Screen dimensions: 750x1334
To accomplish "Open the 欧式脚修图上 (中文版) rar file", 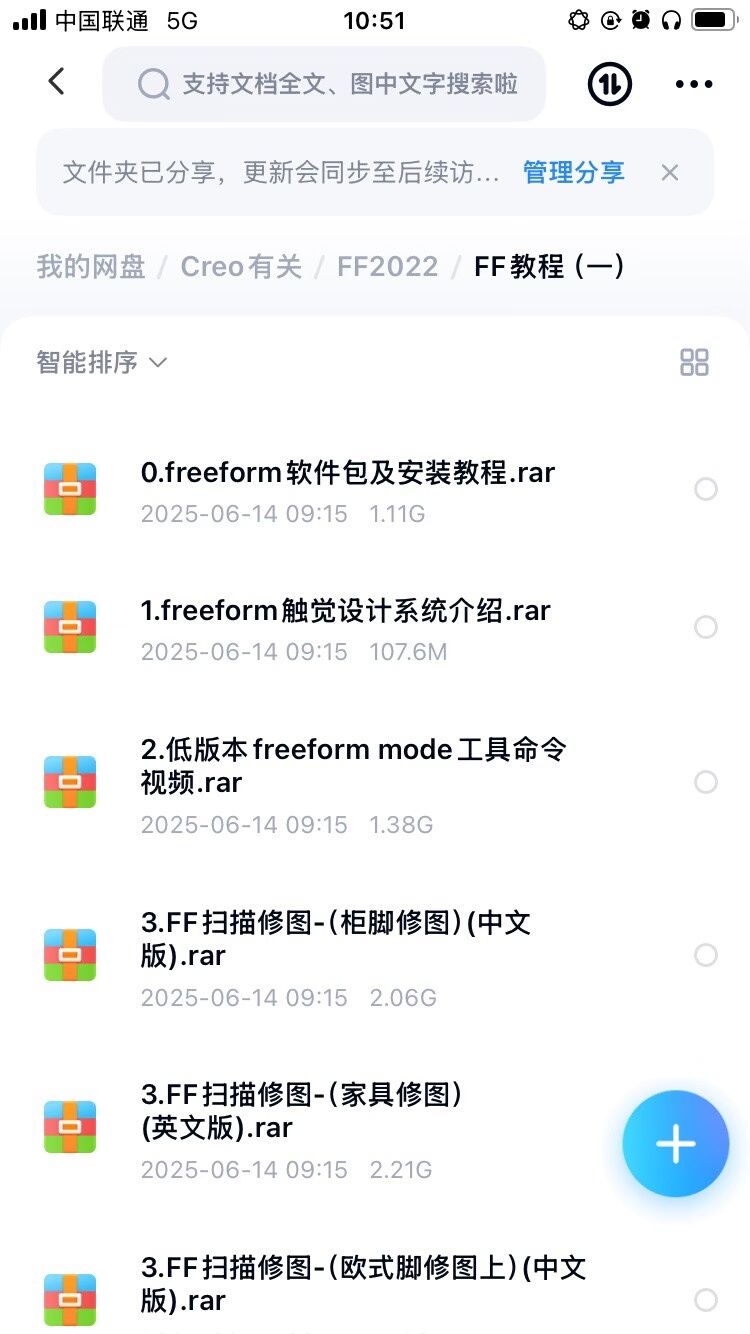I will (x=362, y=1284).
